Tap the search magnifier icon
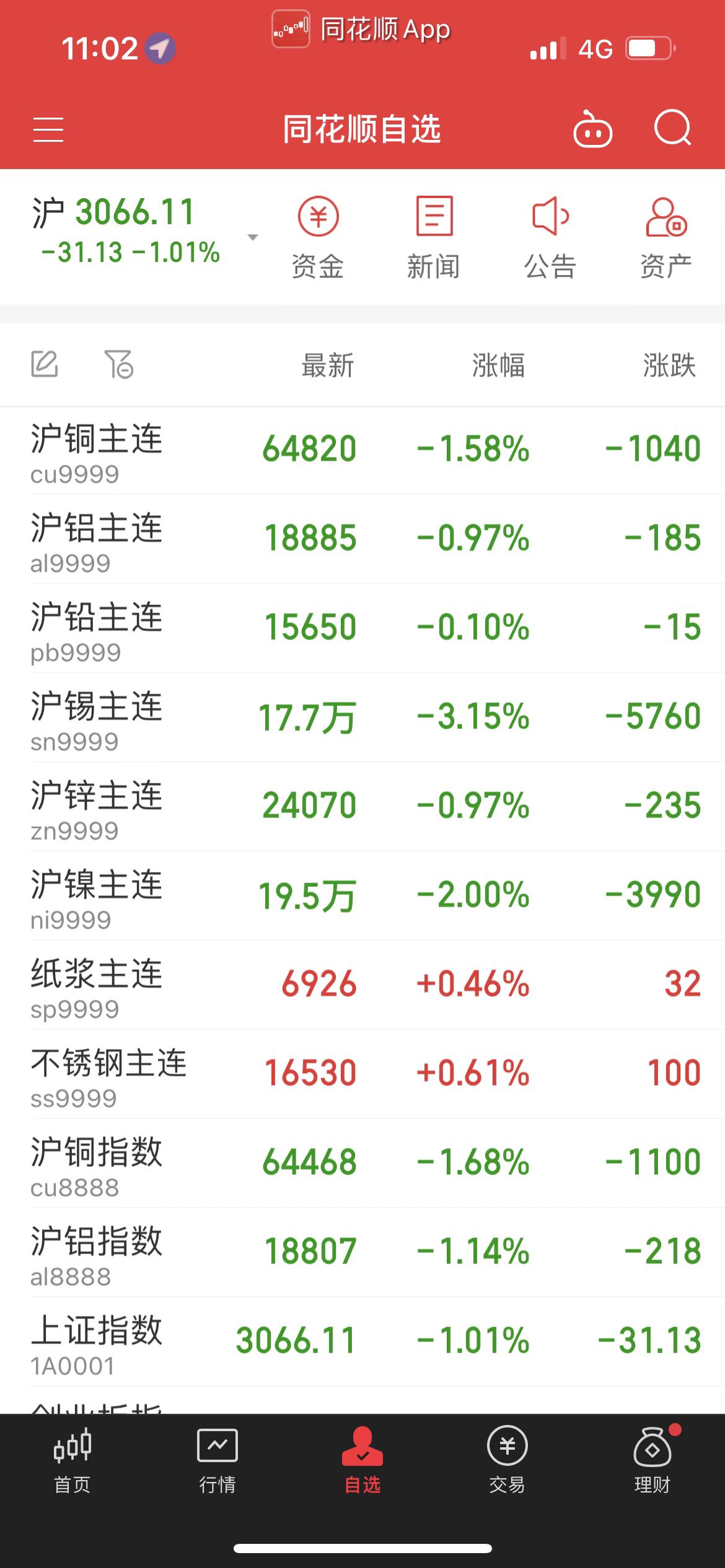 (x=672, y=128)
